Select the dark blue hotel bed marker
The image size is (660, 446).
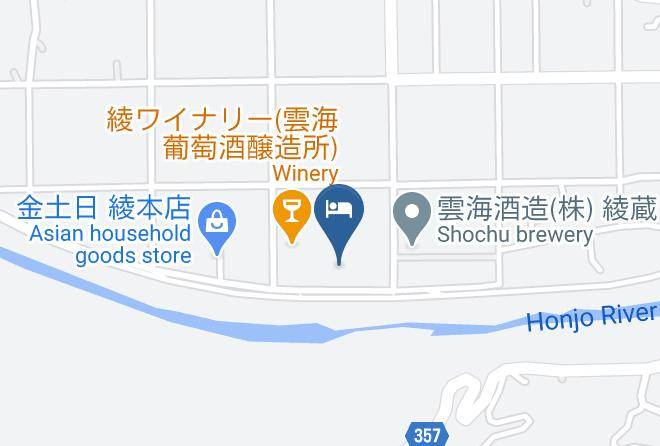click(339, 224)
